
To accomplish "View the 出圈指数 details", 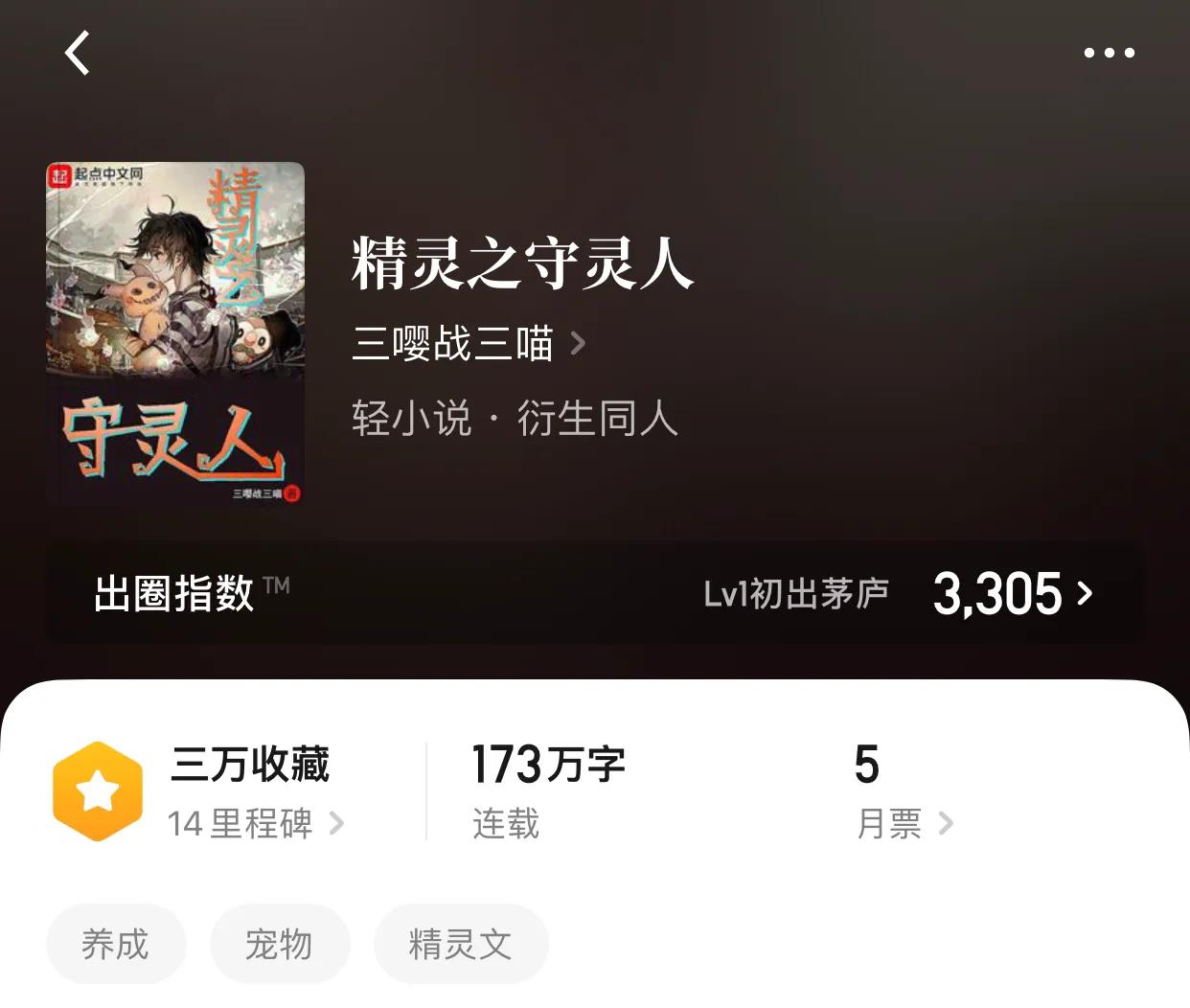I will click(594, 593).
